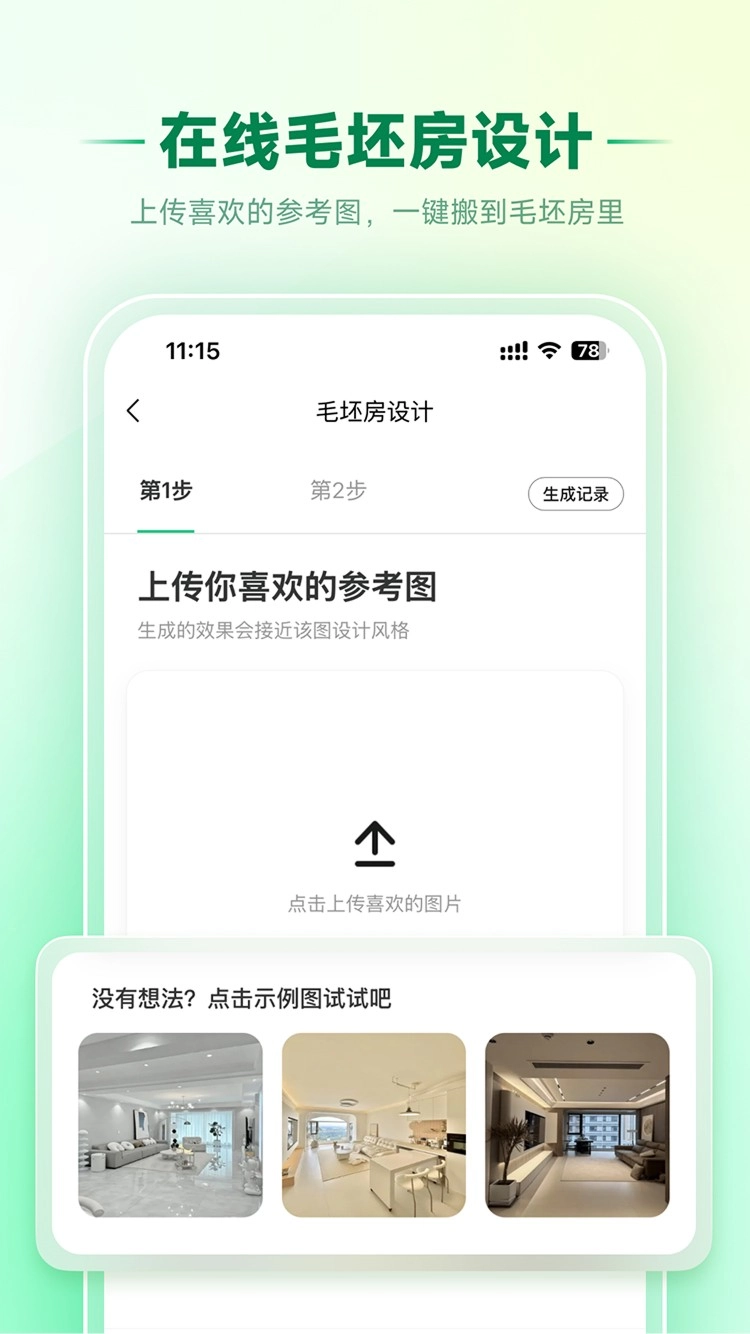The width and height of the screenshot is (750, 1334).
Task: Stay on the 第1步 tab
Action: coord(163,490)
